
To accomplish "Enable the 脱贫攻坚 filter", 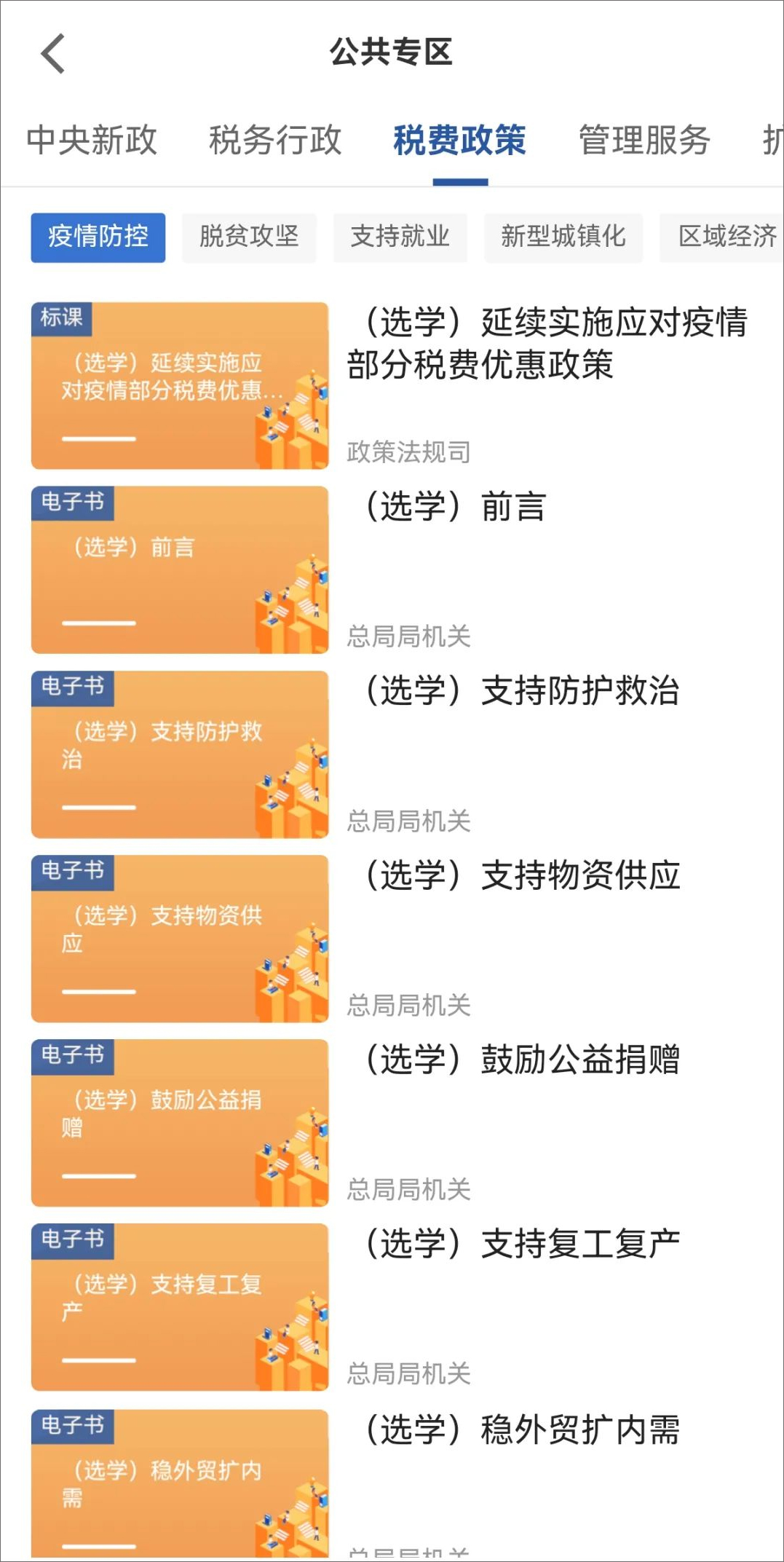I will pyautogui.click(x=249, y=237).
